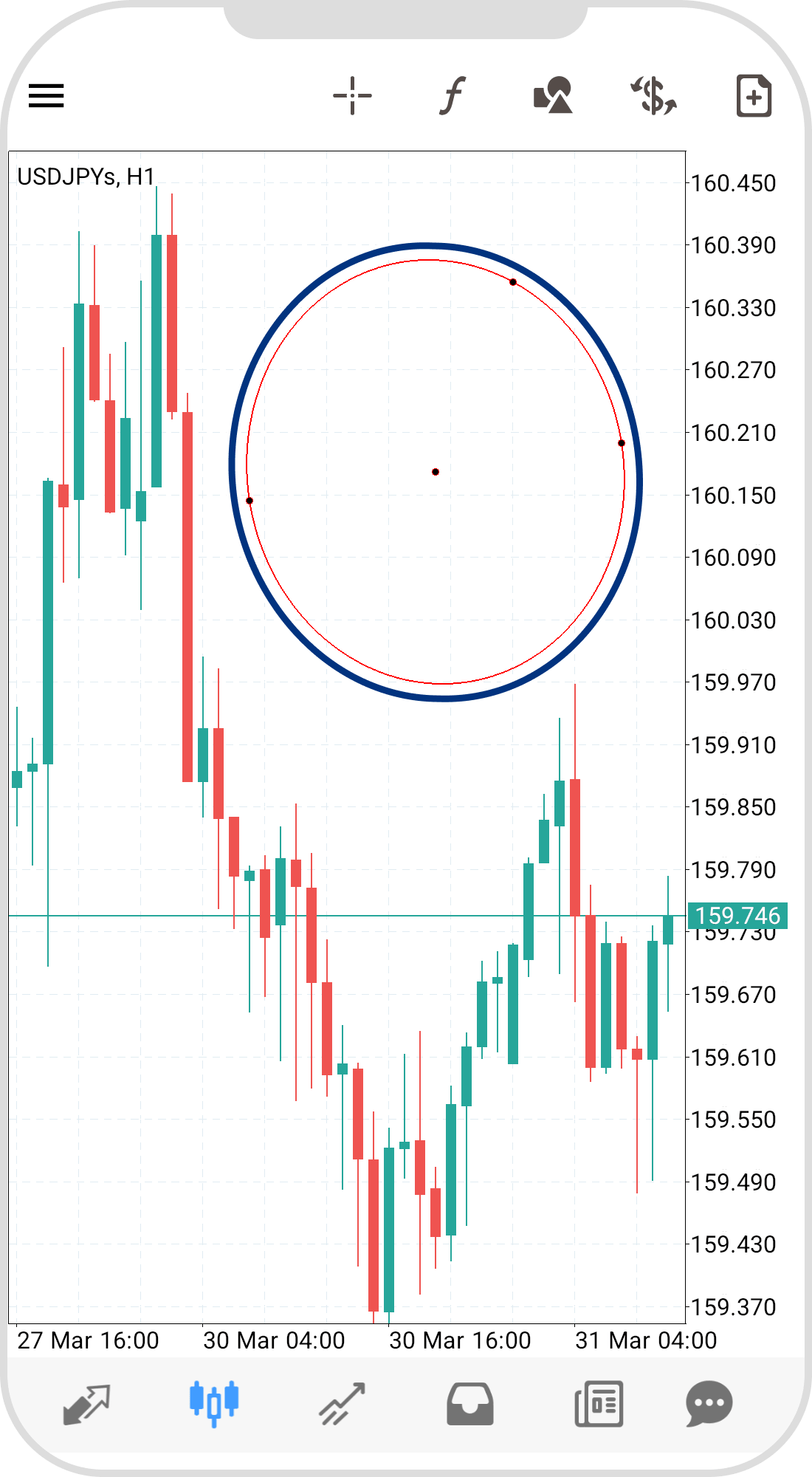The image size is (812, 1477).
Task: Open the Chat messages tab
Action: click(709, 1403)
